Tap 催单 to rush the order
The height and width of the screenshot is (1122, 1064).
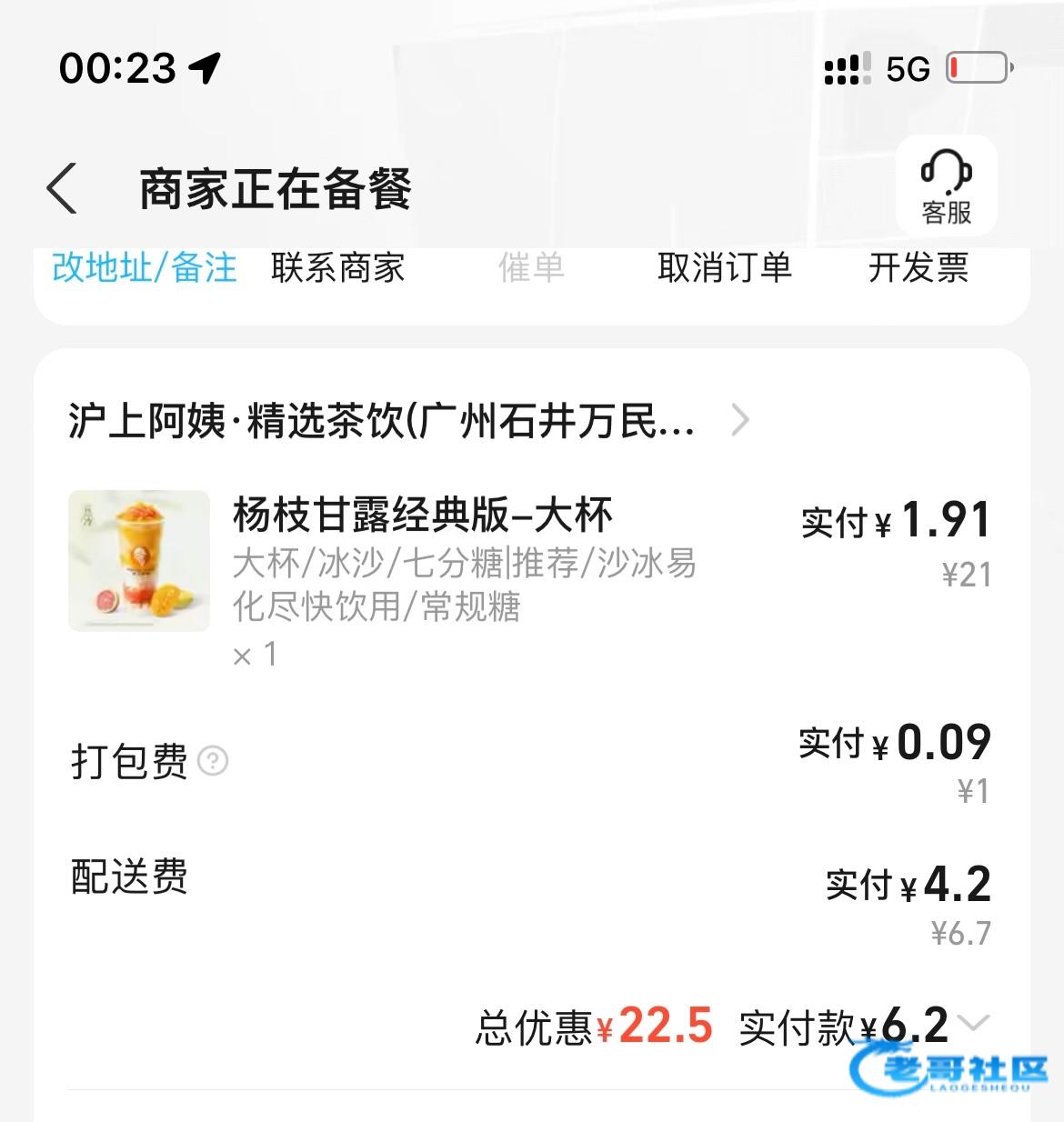pos(531,268)
